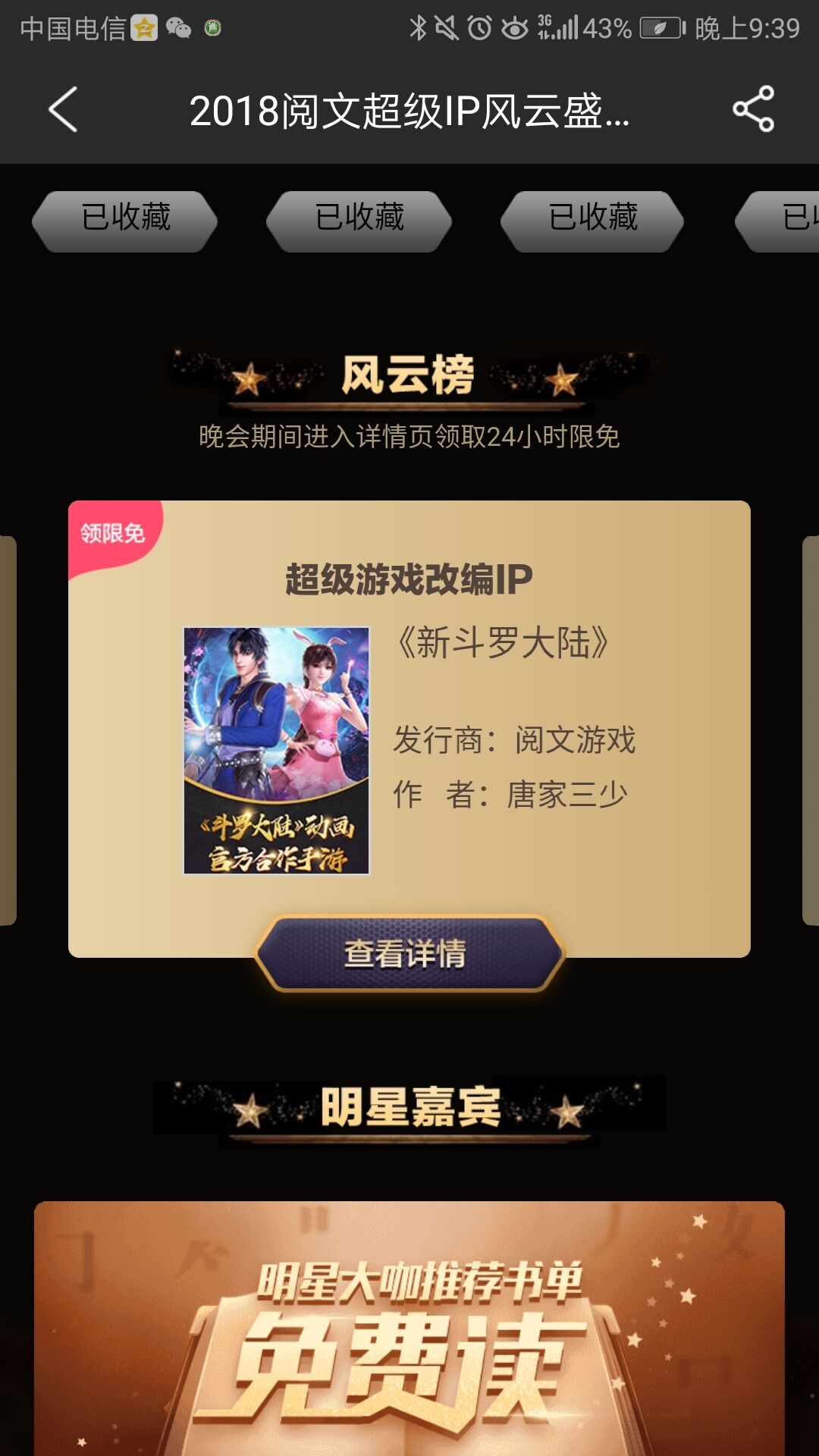819x1456 pixels.
Task: Tap 查看详情 to view details
Action: tap(409, 954)
